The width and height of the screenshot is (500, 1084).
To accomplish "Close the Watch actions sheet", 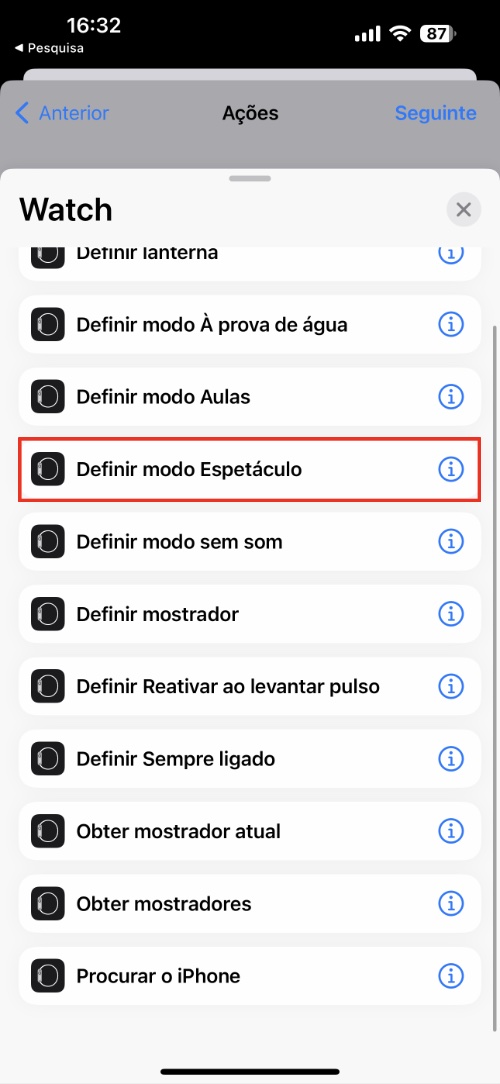I will (x=463, y=209).
